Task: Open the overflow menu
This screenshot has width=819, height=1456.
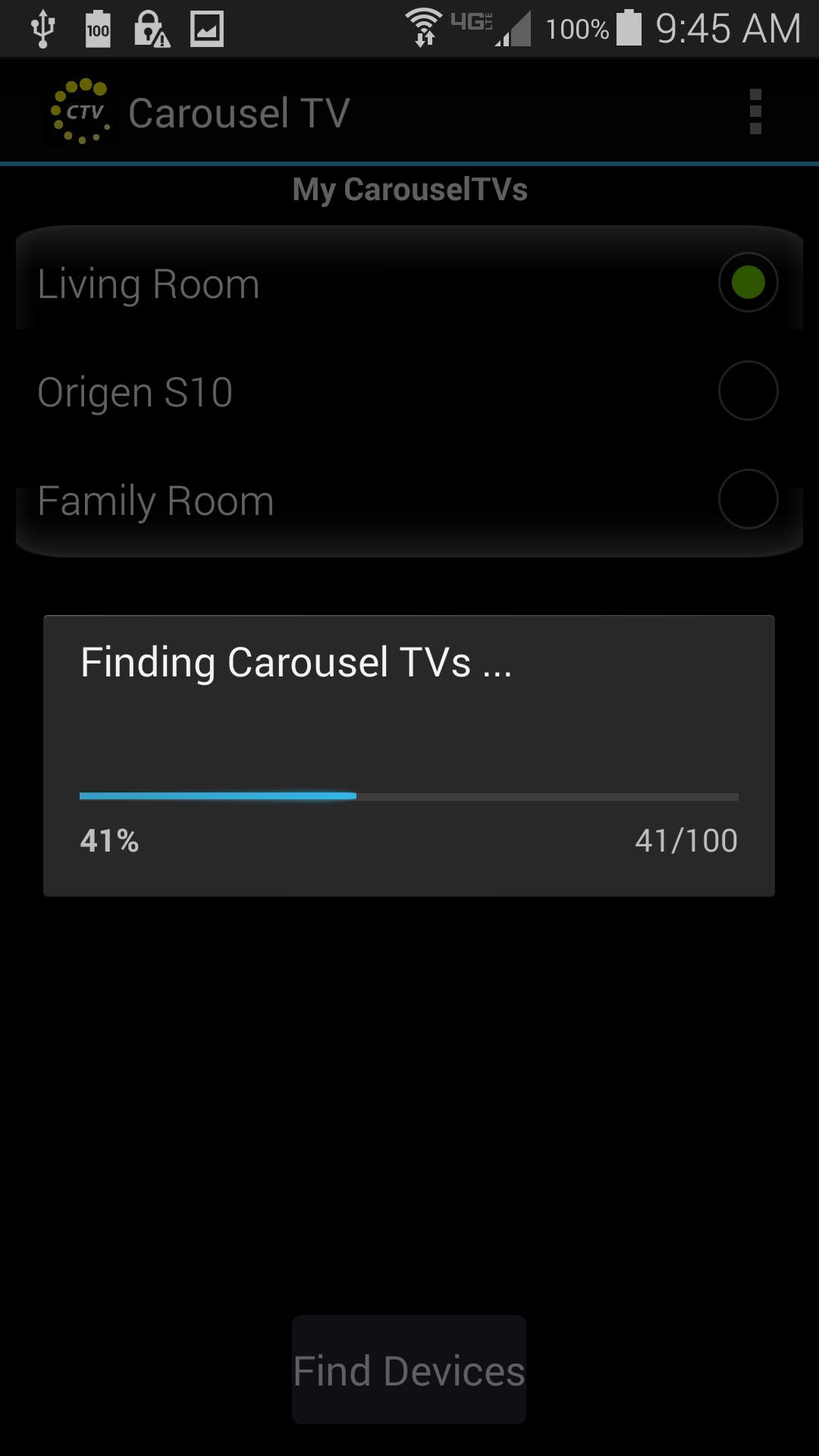Action: coord(755,112)
